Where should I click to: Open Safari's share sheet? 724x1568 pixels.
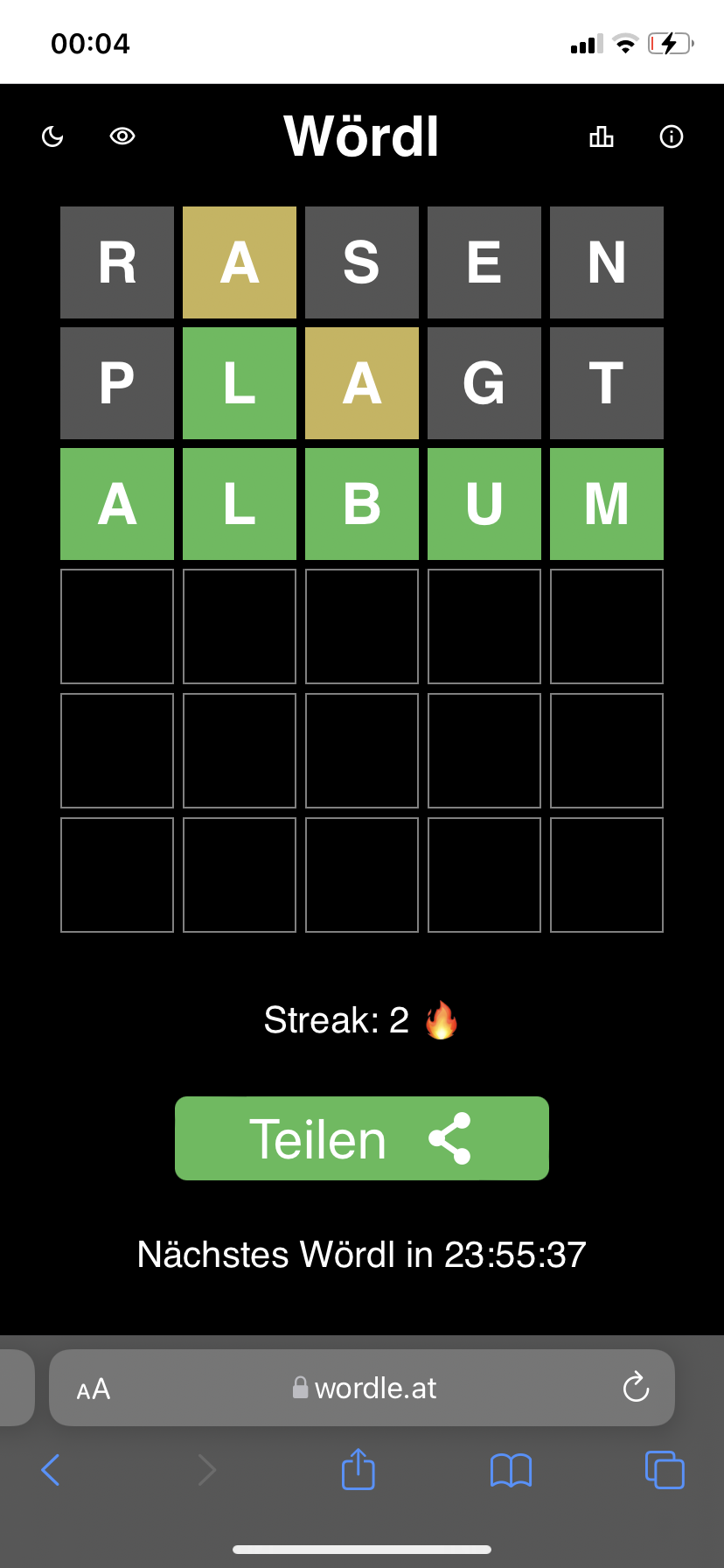click(x=359, y=1468)
